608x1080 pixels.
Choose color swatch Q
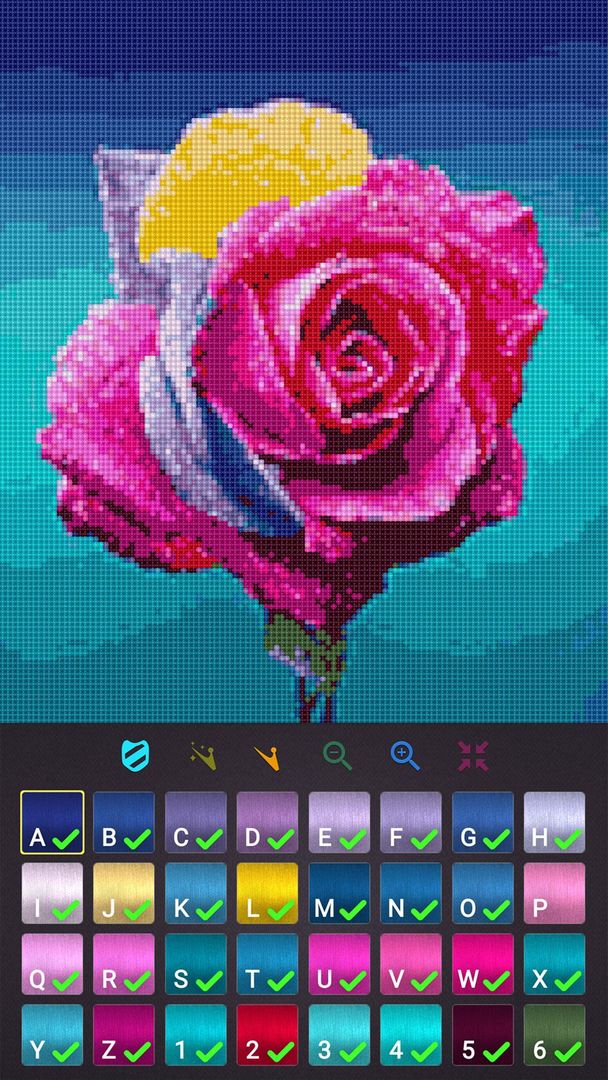coord(52,964)
